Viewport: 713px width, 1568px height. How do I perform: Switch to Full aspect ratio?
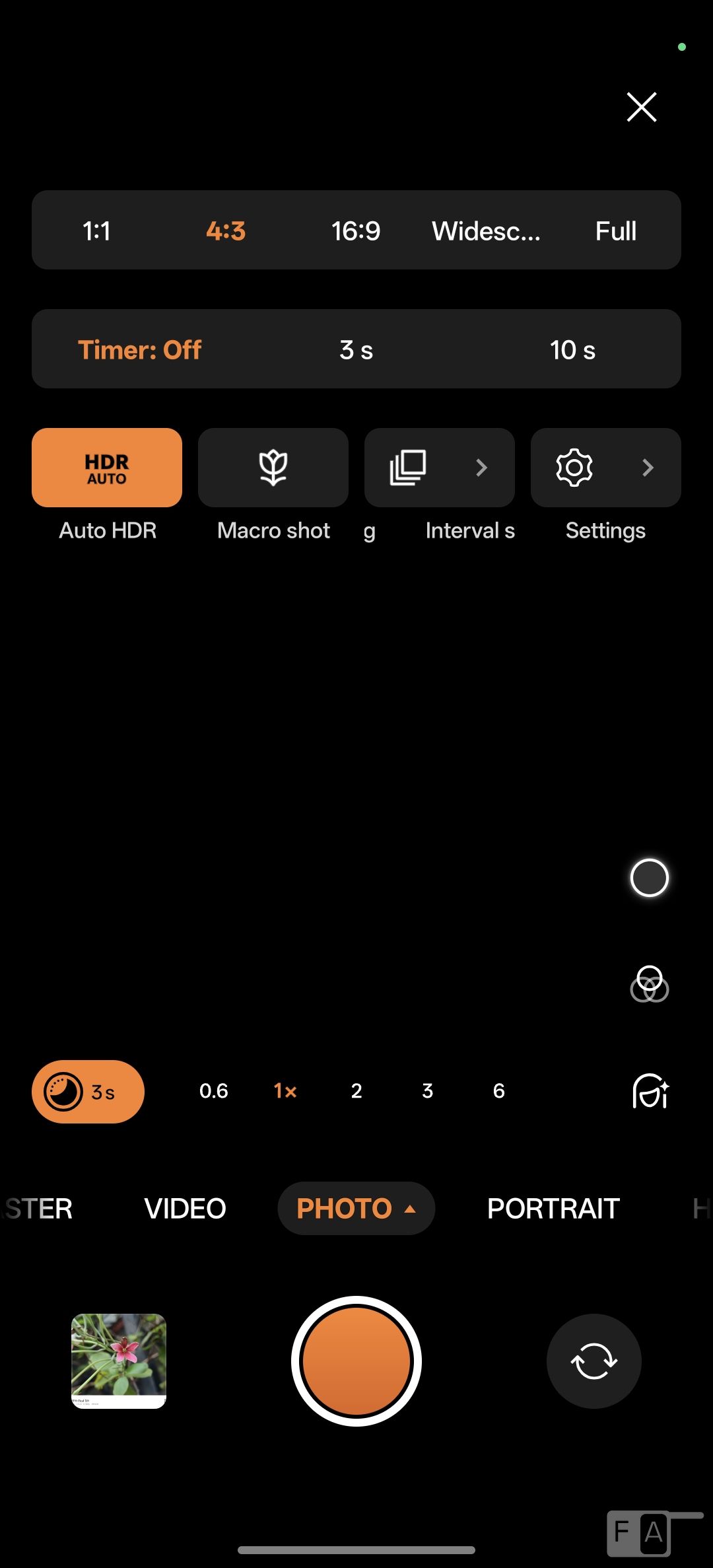tap(615, 231)
